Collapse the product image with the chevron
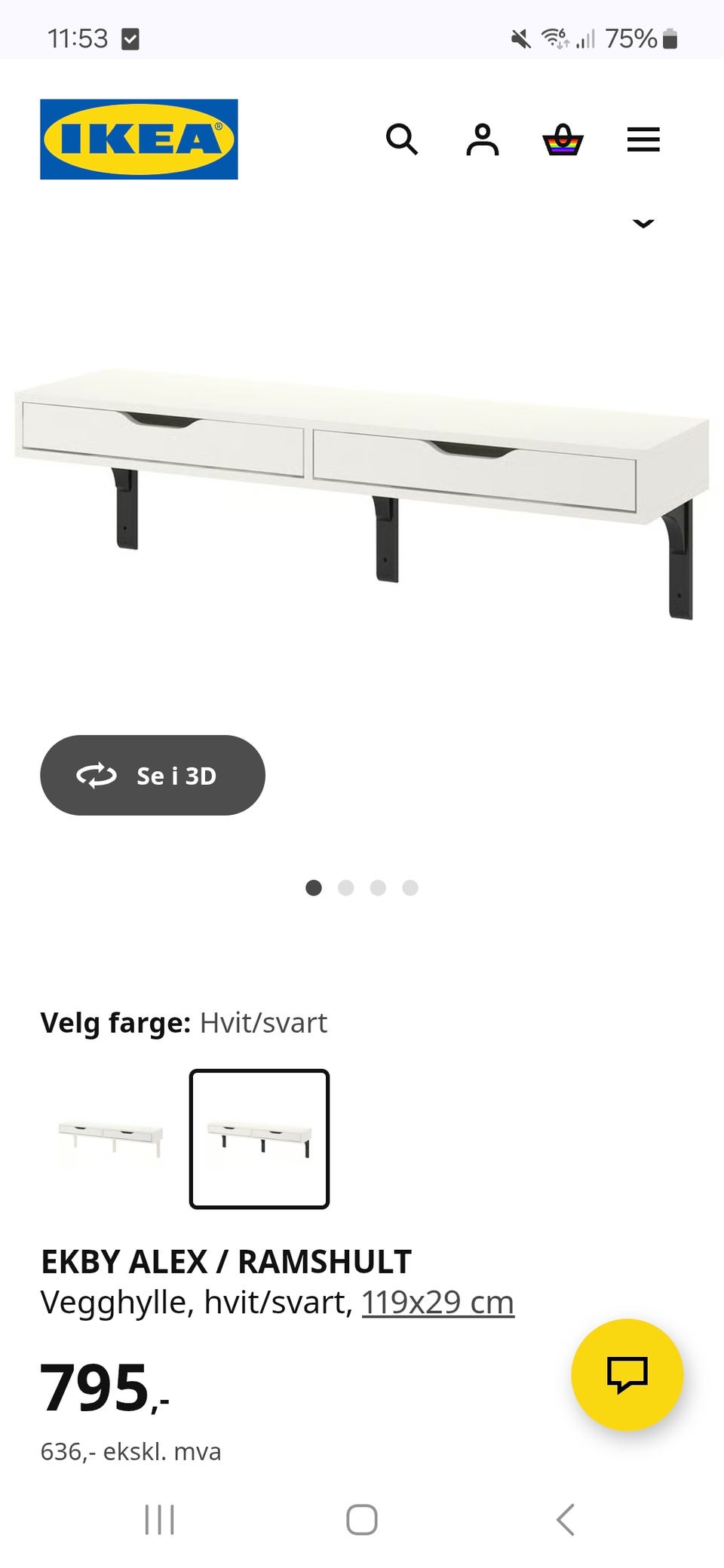This screenshot has height=1568, width=724. [x=643, y=223]
